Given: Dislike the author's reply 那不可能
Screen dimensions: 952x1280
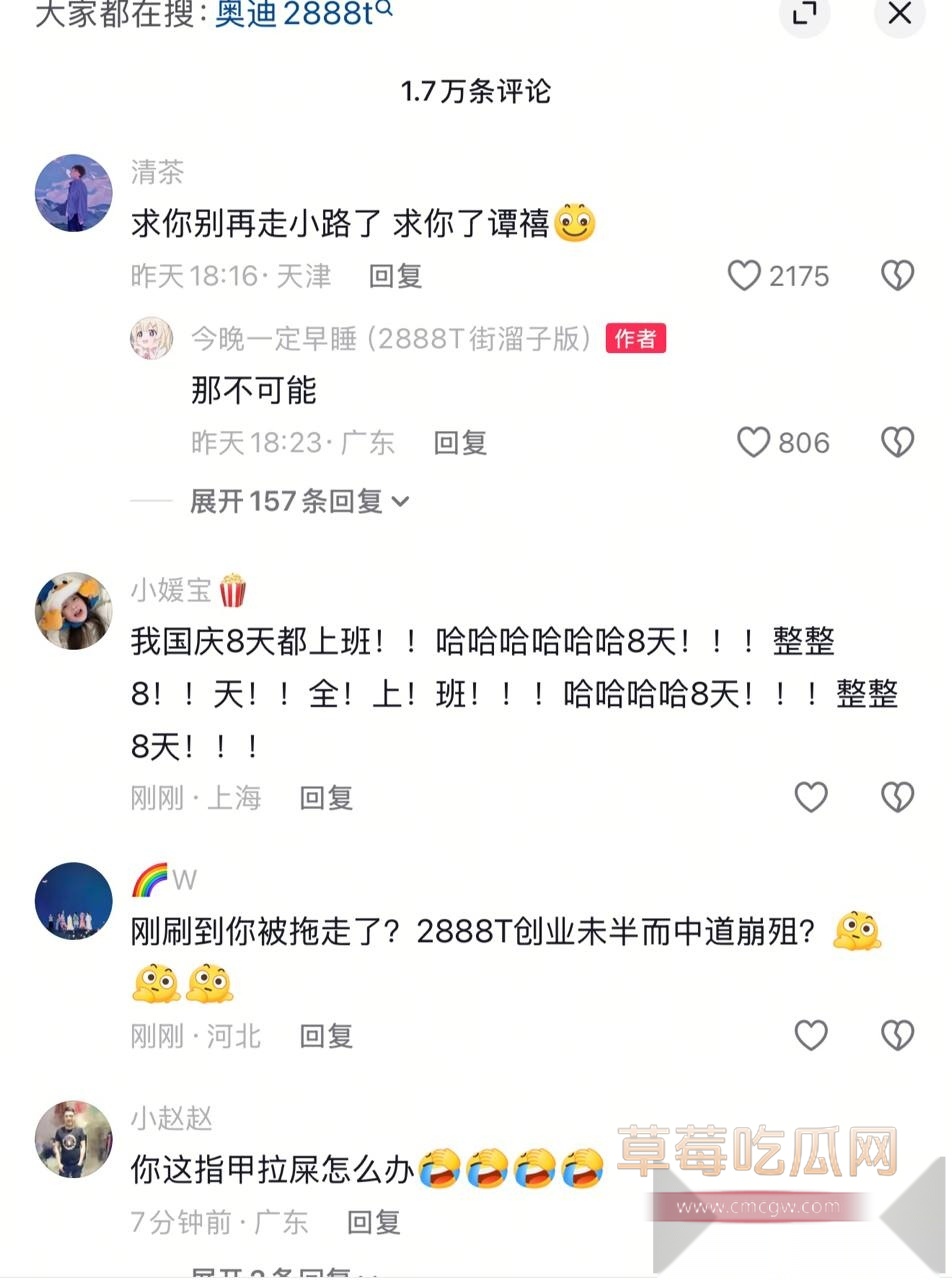Looking at the screenshot, I should tap(897, 442).
